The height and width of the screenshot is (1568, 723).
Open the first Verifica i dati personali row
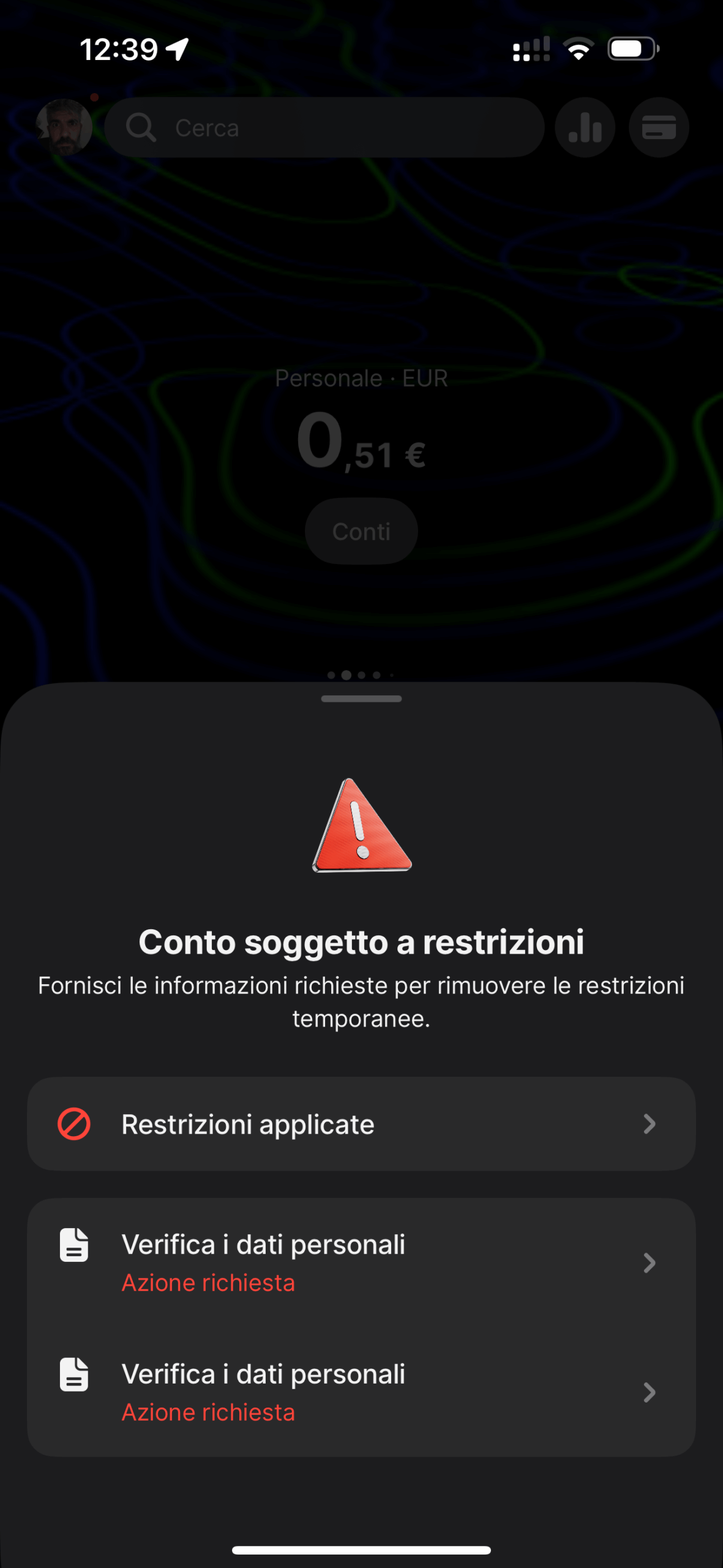click(361, 1263)
